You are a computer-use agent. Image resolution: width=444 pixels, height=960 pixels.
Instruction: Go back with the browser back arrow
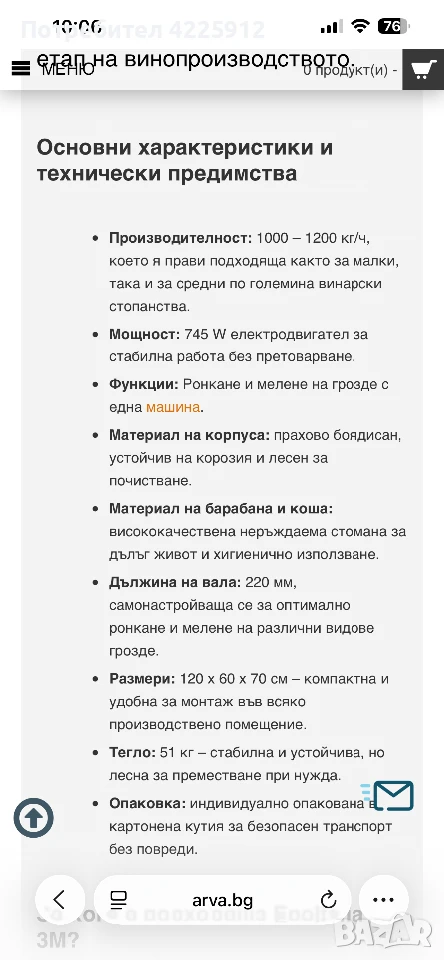[x=59, y=899]
